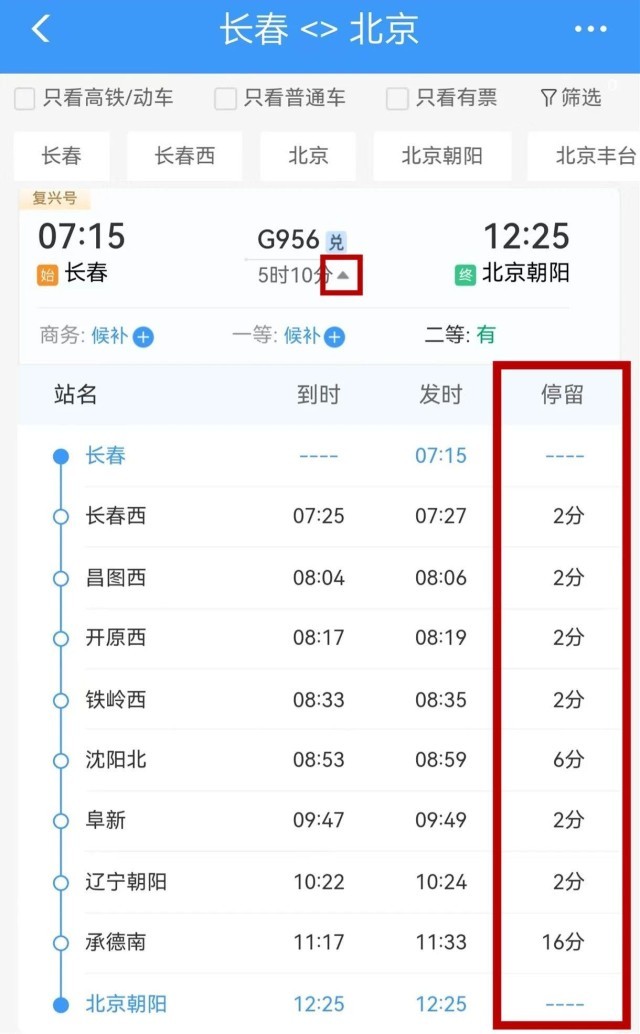Enable the 只看有票 checkbox

pyautogui.click(x=397, y=98)
